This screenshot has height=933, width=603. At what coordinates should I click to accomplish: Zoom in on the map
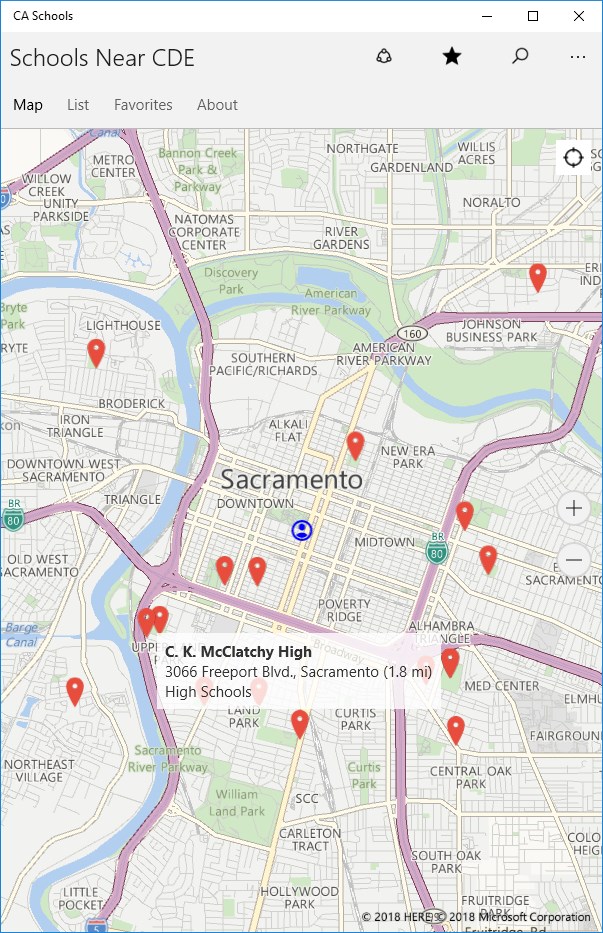click(574, 509)
